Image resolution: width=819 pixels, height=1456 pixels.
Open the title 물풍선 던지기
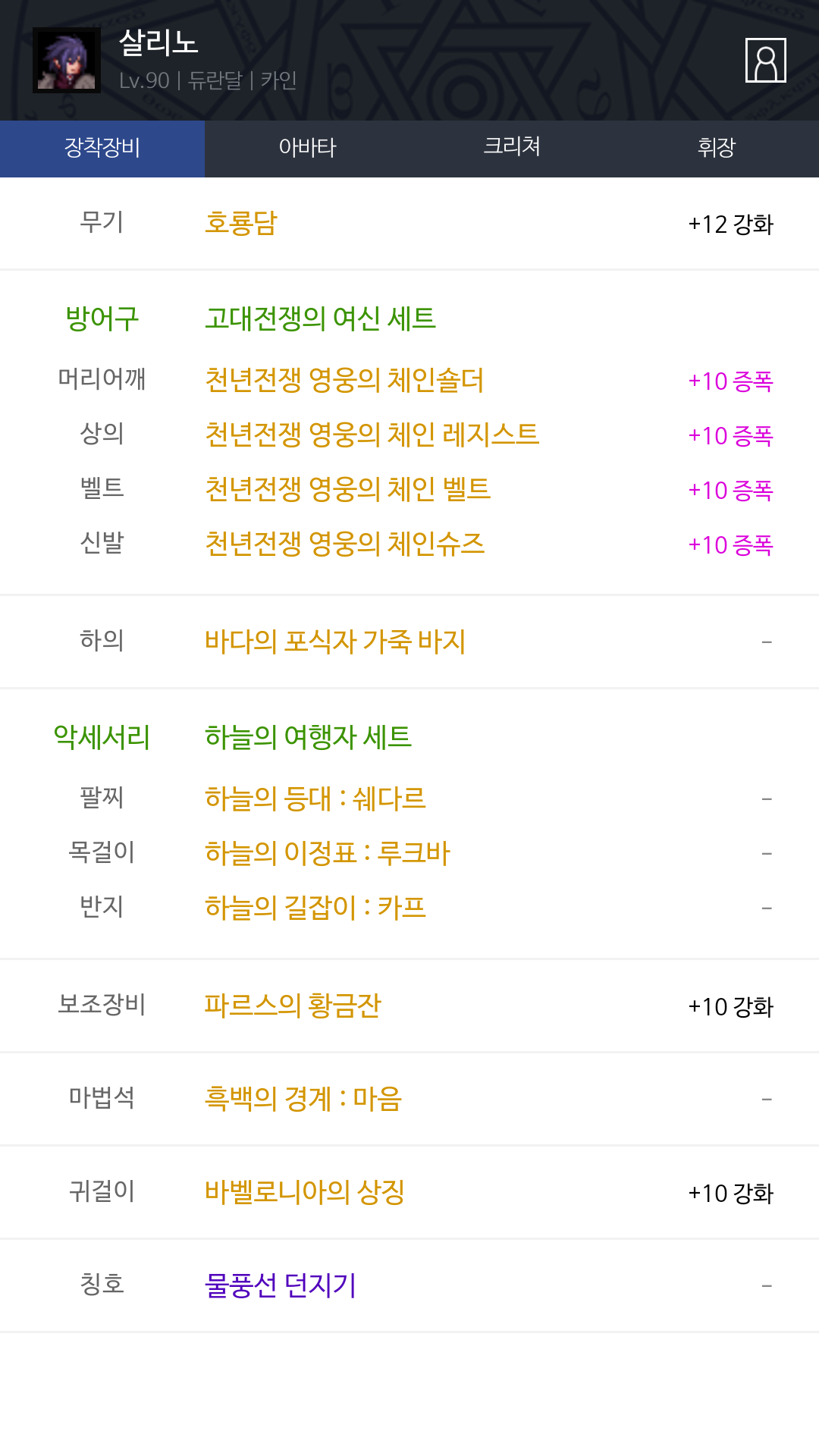tap(281, 1285)
